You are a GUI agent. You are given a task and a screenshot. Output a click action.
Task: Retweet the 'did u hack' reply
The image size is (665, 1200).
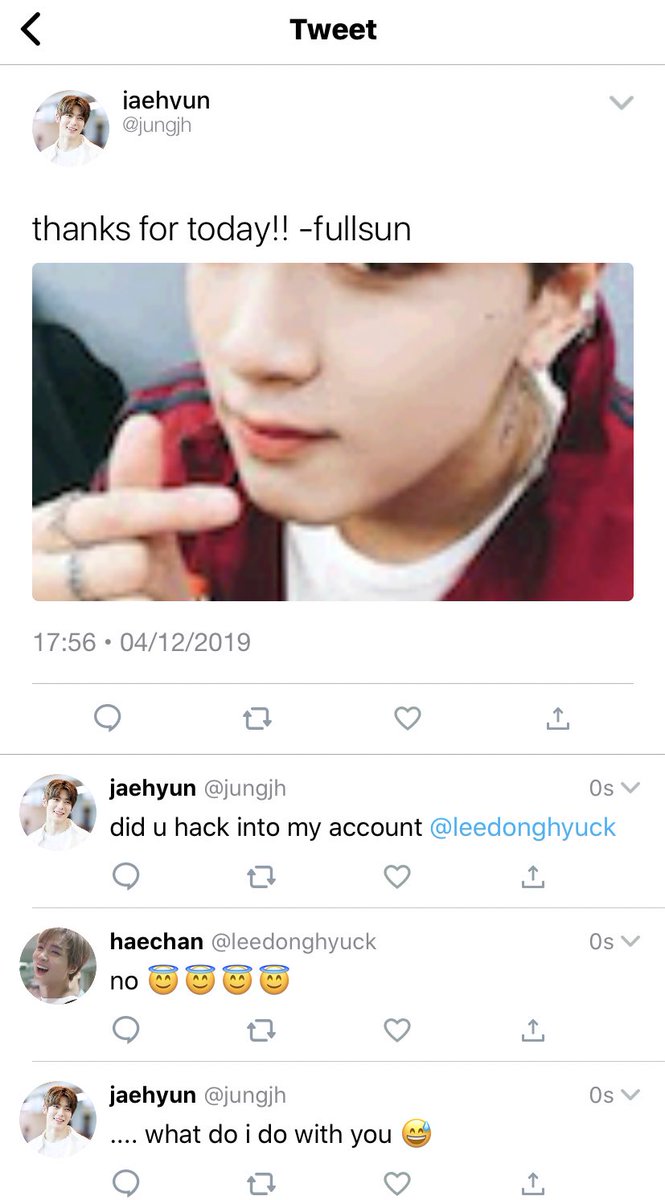click(x=261, y=877)
